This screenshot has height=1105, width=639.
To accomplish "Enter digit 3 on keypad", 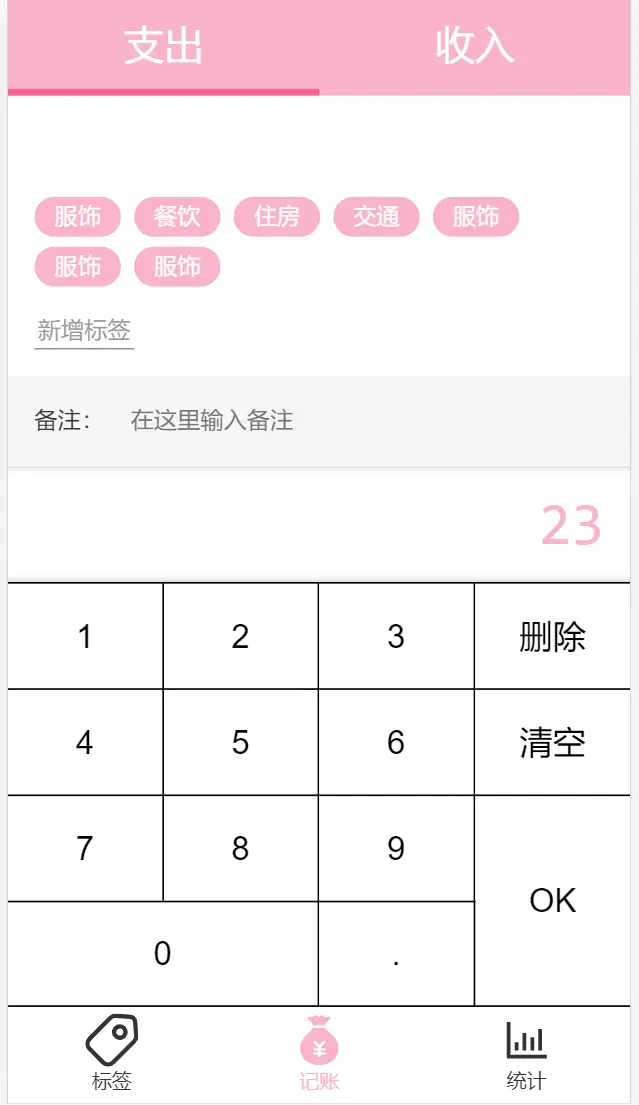I will tap(396, 636).
